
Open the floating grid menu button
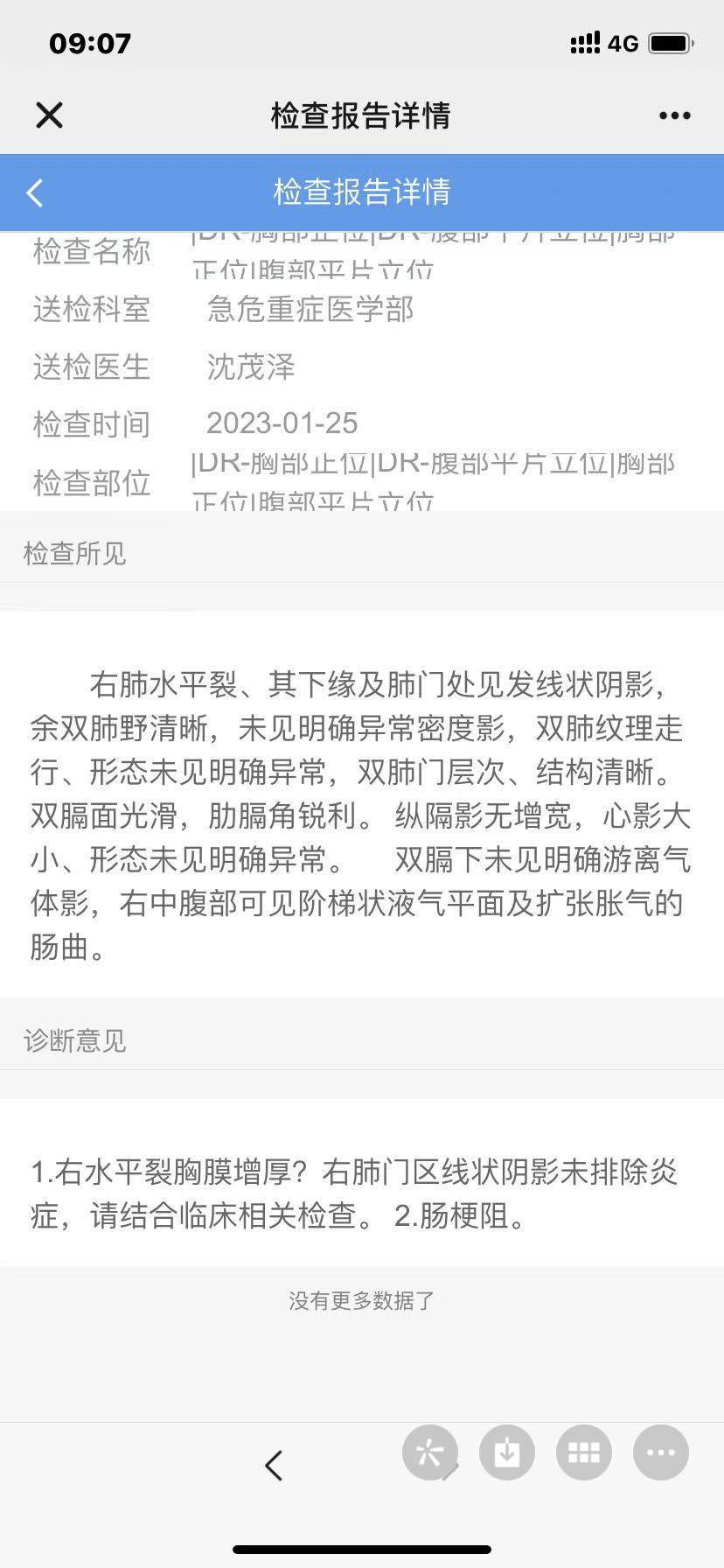click(x=583, y=1453)
